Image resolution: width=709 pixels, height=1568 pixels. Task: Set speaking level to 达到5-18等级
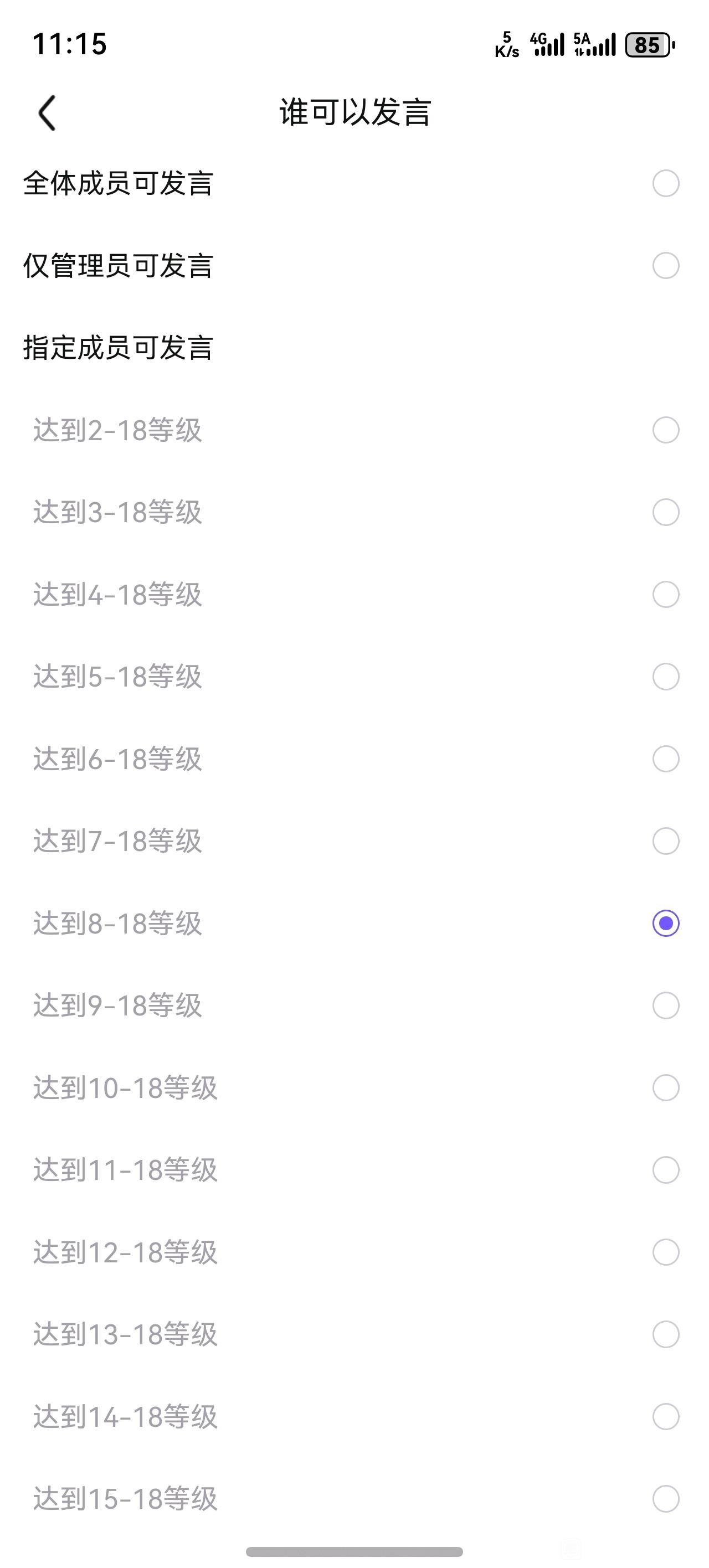point(665,677)
